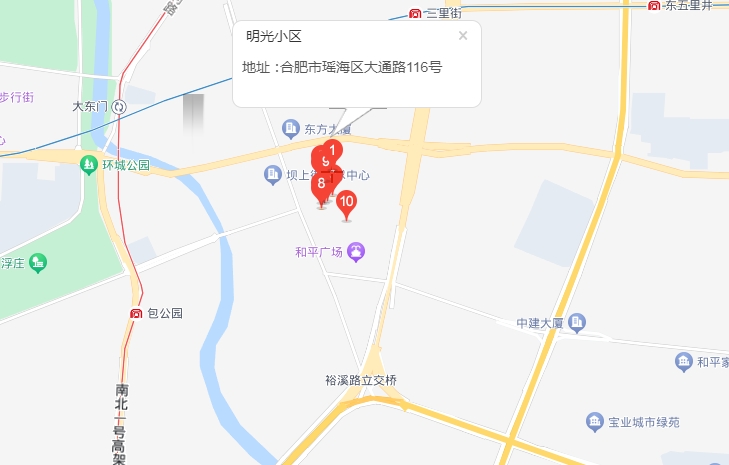Close the 明光小区 info popup
The width and height of the screenshot is (729, 465).
(463, 36)
